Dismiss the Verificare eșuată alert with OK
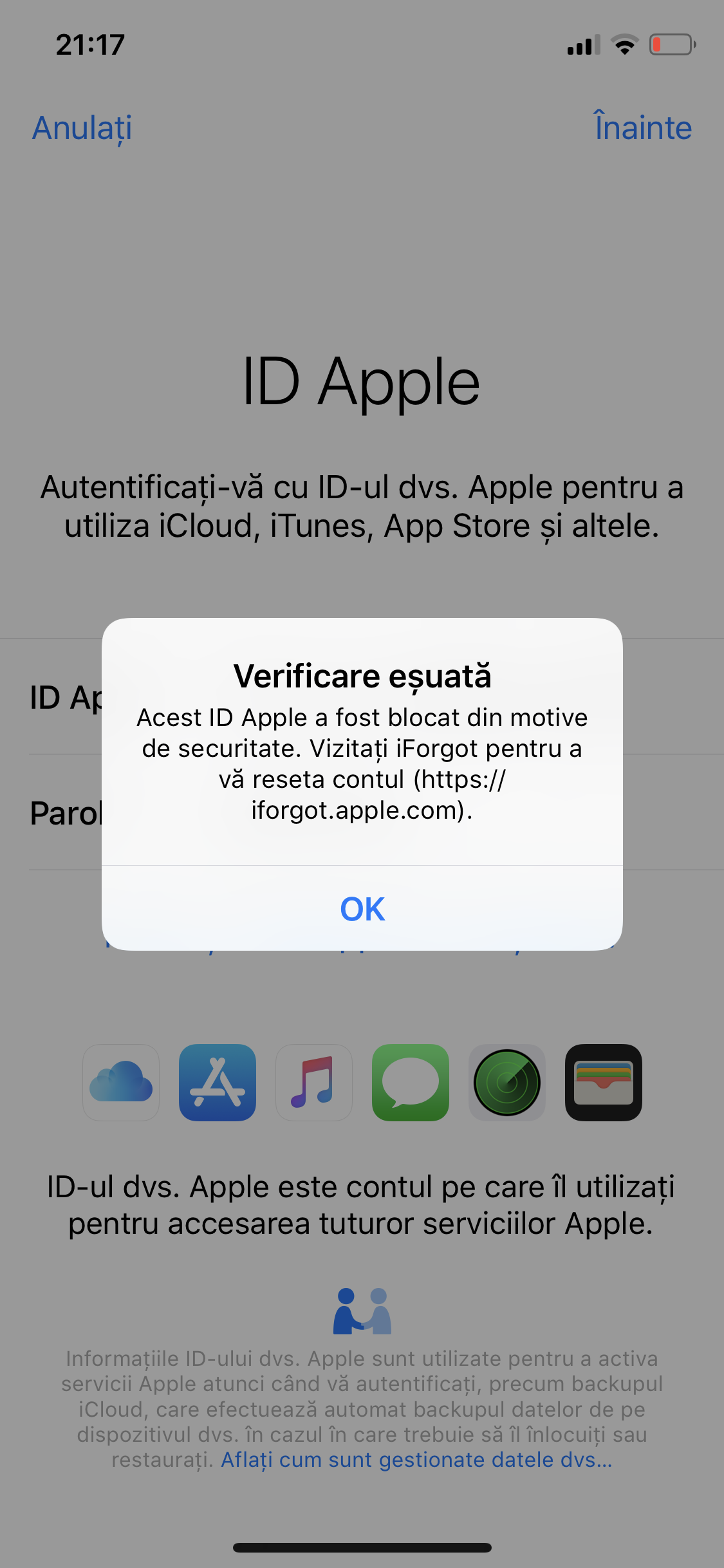The height and width of the screenshot is (1568, 724). [x=362, y=908]
